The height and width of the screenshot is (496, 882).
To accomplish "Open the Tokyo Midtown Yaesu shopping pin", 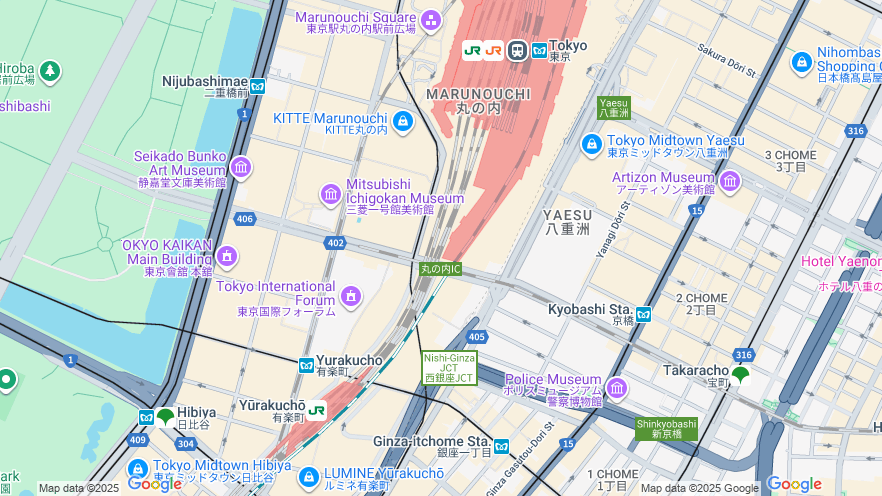I will [592, 145].
